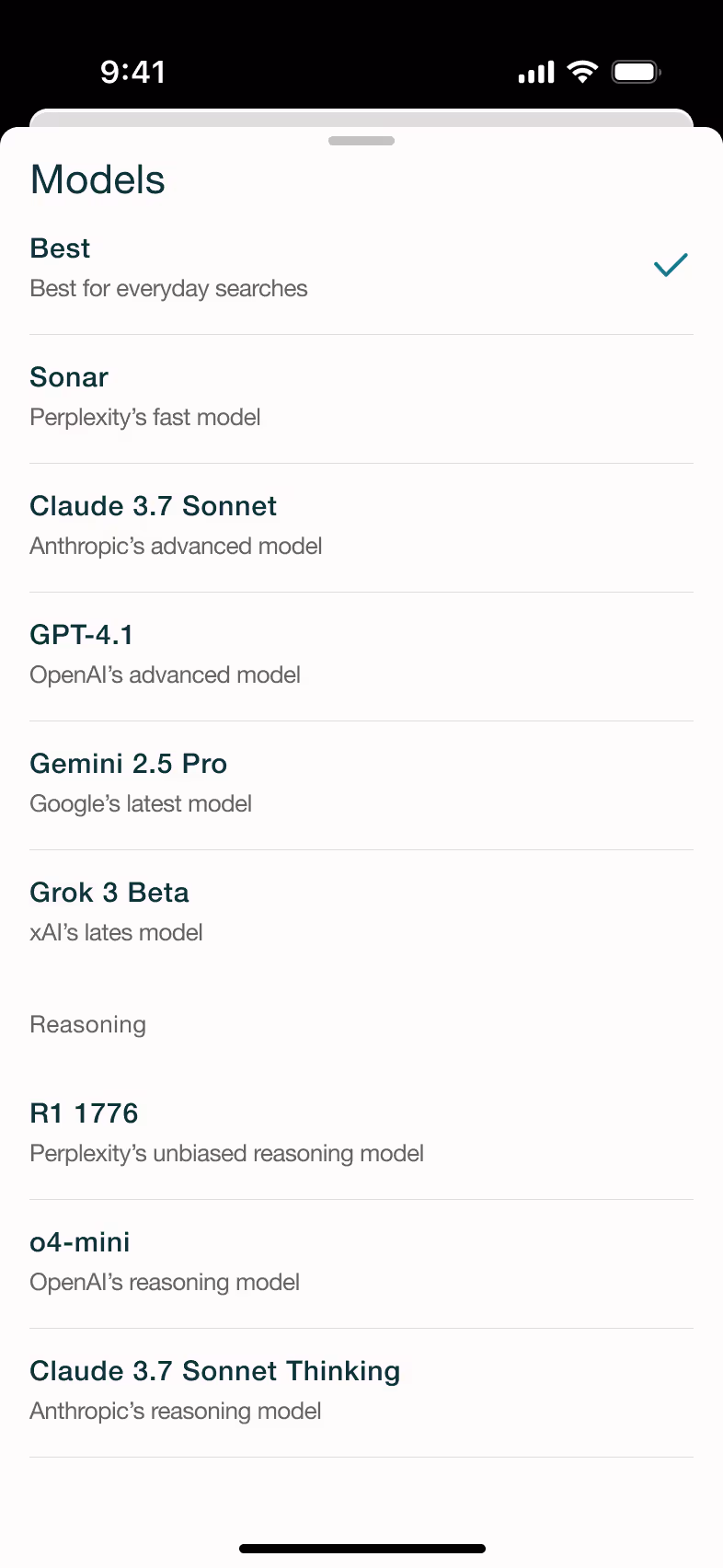Select the Best model option
This screenshot has height=1568, width=723.
click(361, 269)
